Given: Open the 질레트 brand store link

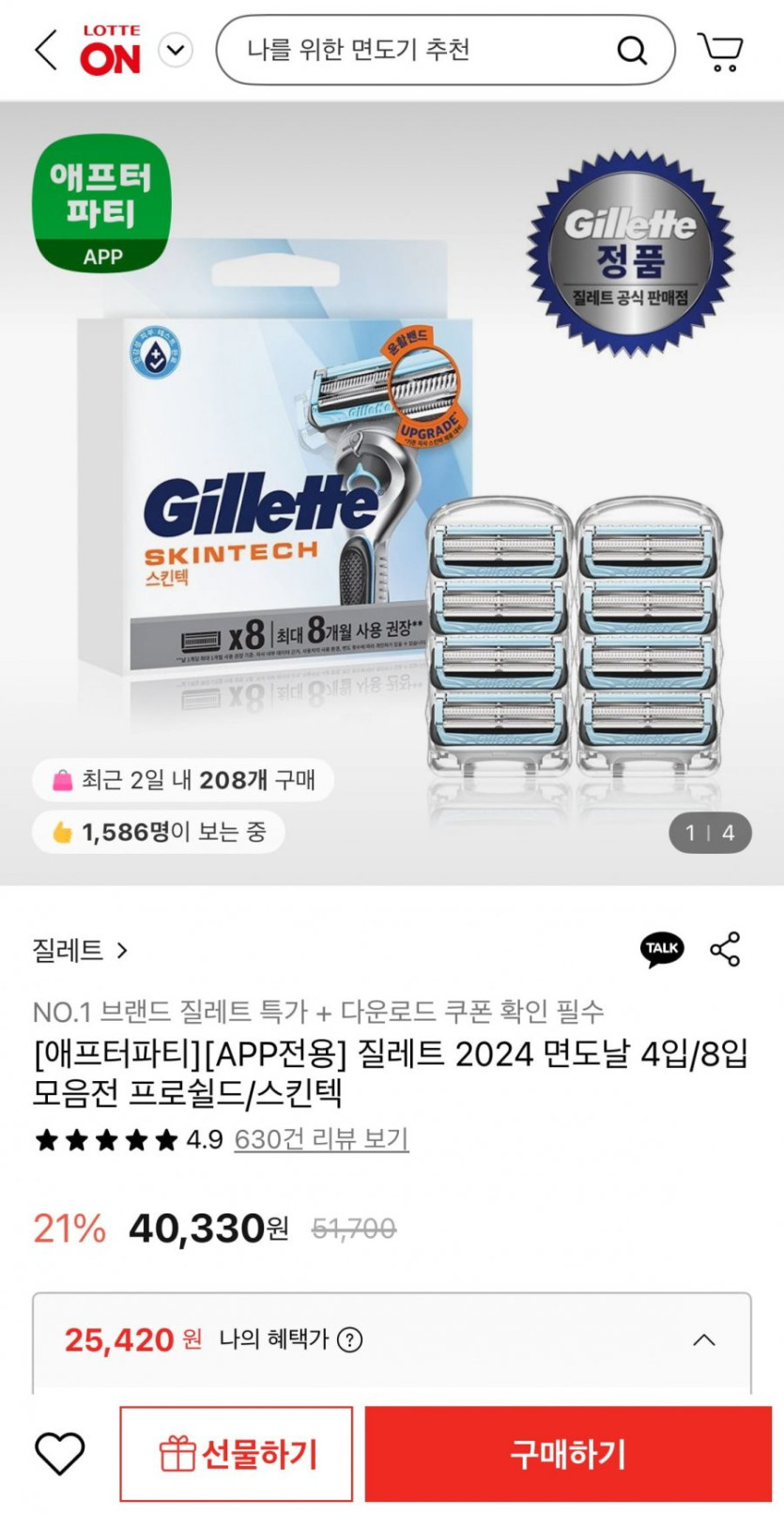Looking at the screenshot, I should tap(80, 950).
